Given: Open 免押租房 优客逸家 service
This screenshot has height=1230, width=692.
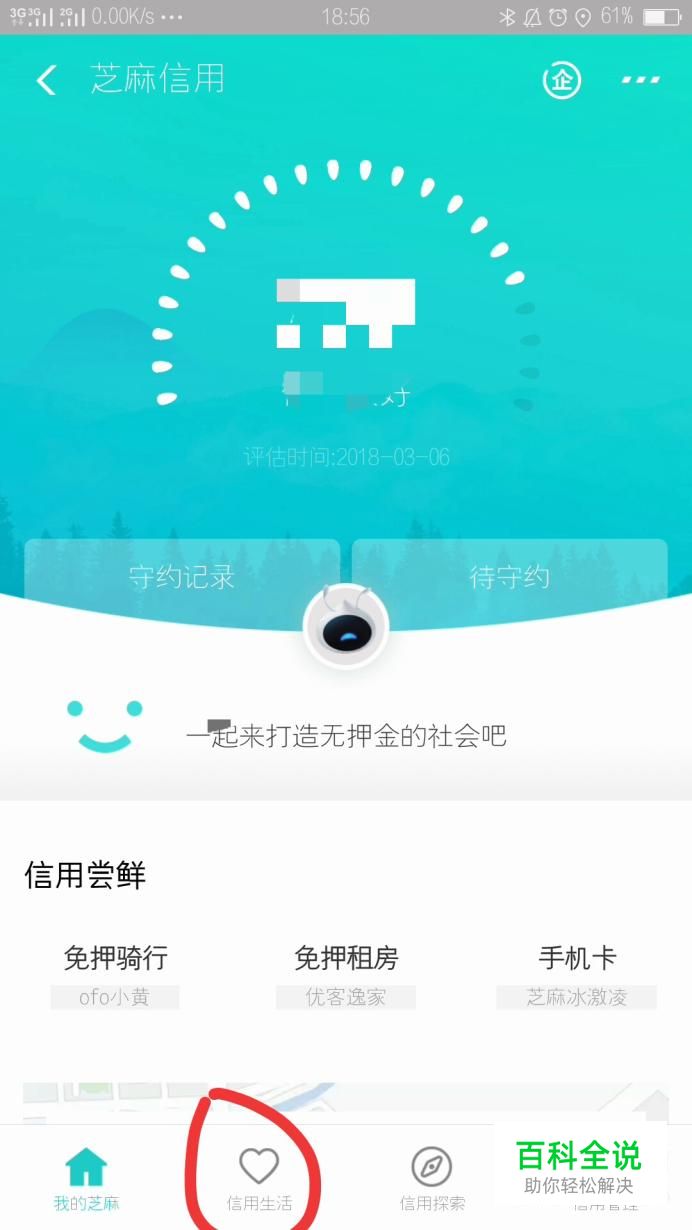Looking at the screenshot, I should [x=346, y=975].
